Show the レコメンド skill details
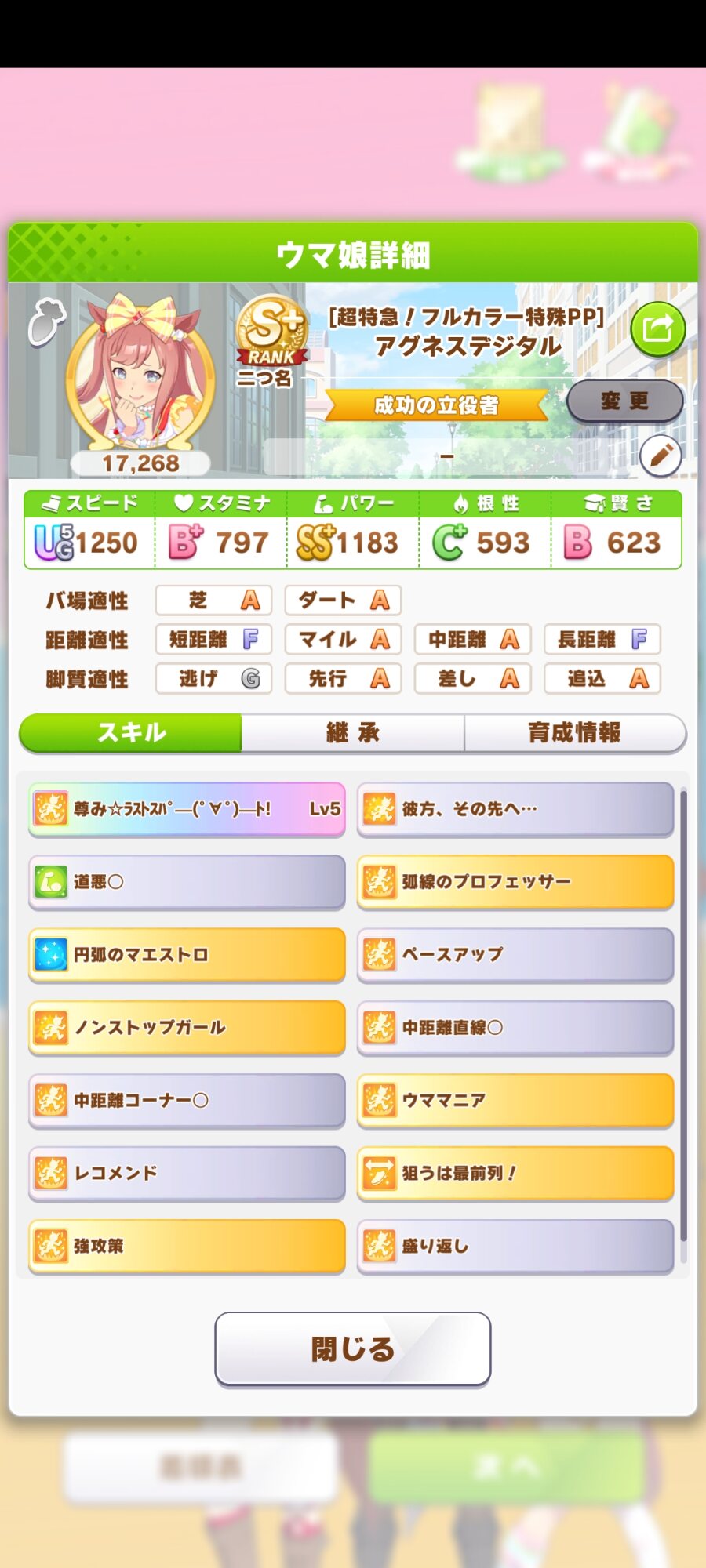 (x=187, y=1173)
